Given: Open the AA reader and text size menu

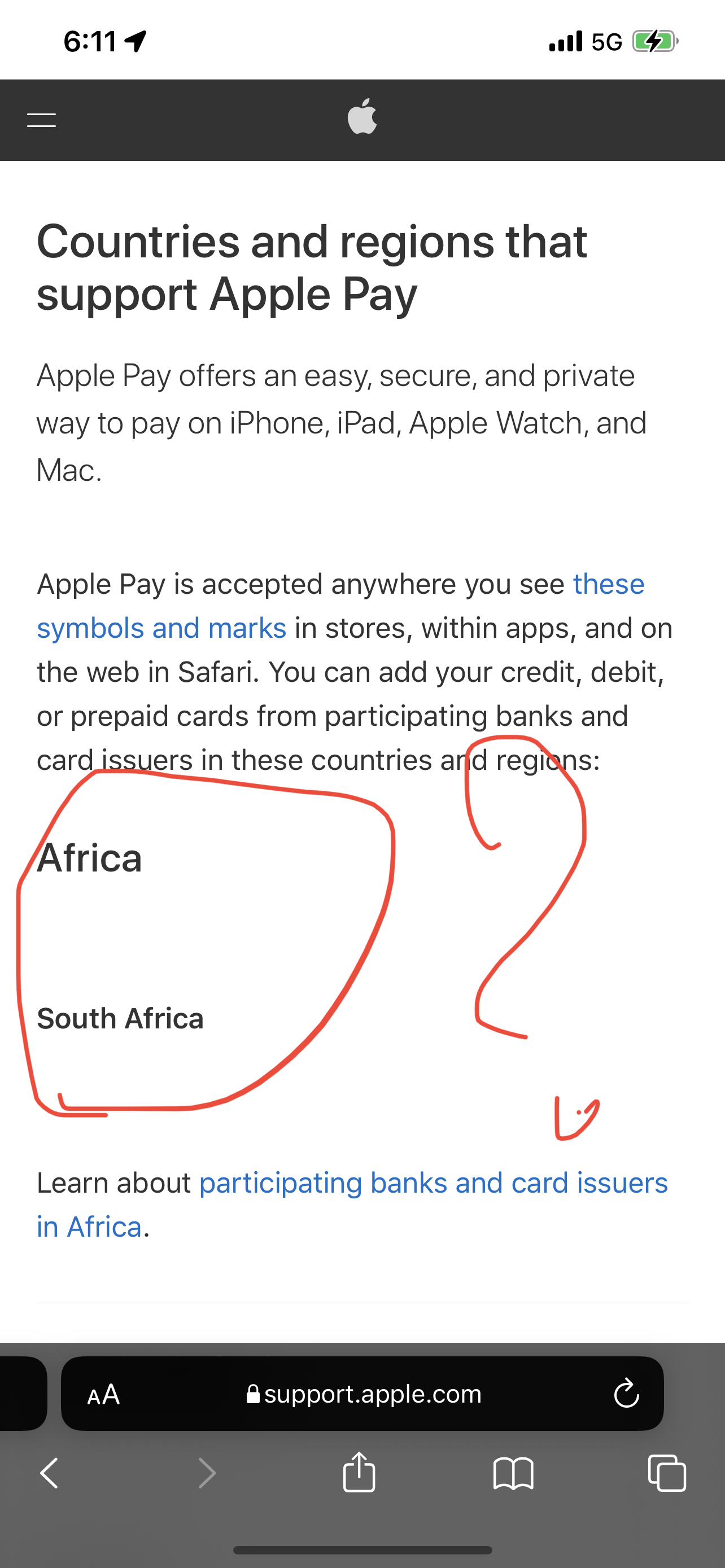Looking at the screenshot, I should (x=103, y=1394).
